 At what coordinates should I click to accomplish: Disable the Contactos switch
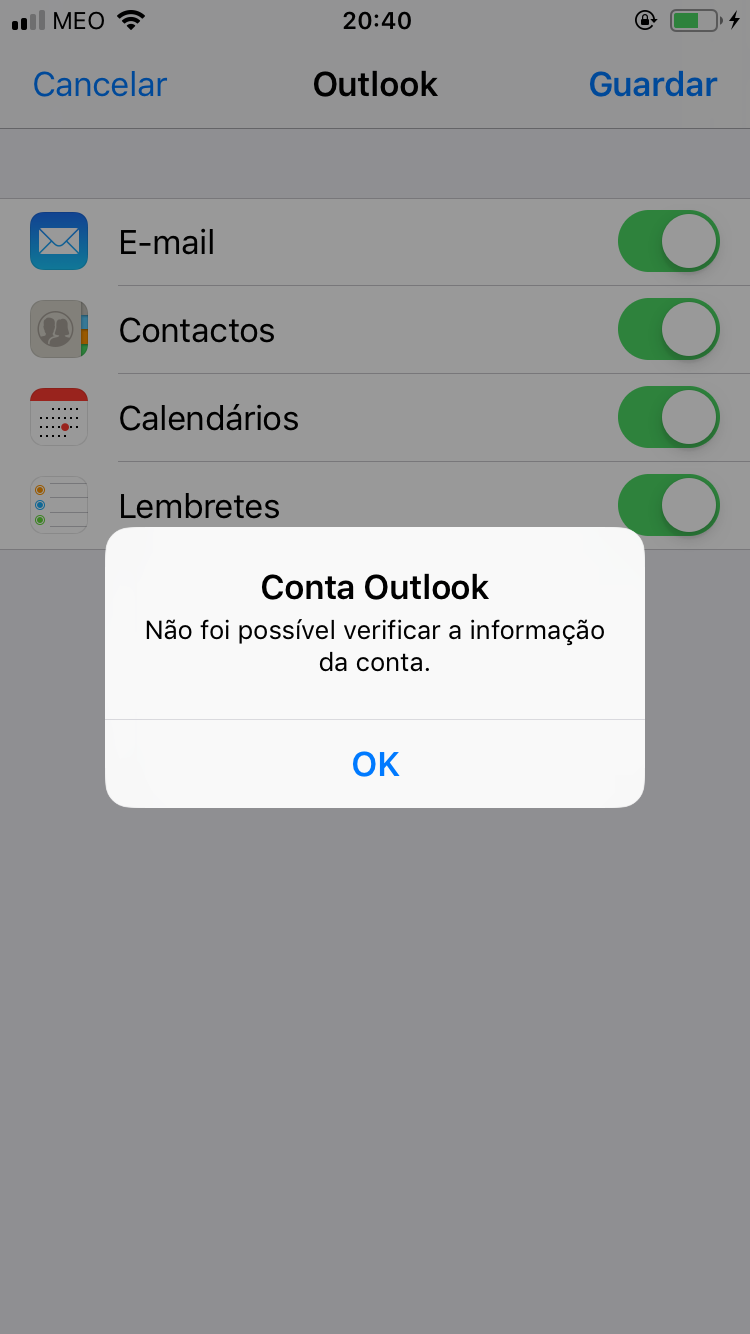(668, 330)
